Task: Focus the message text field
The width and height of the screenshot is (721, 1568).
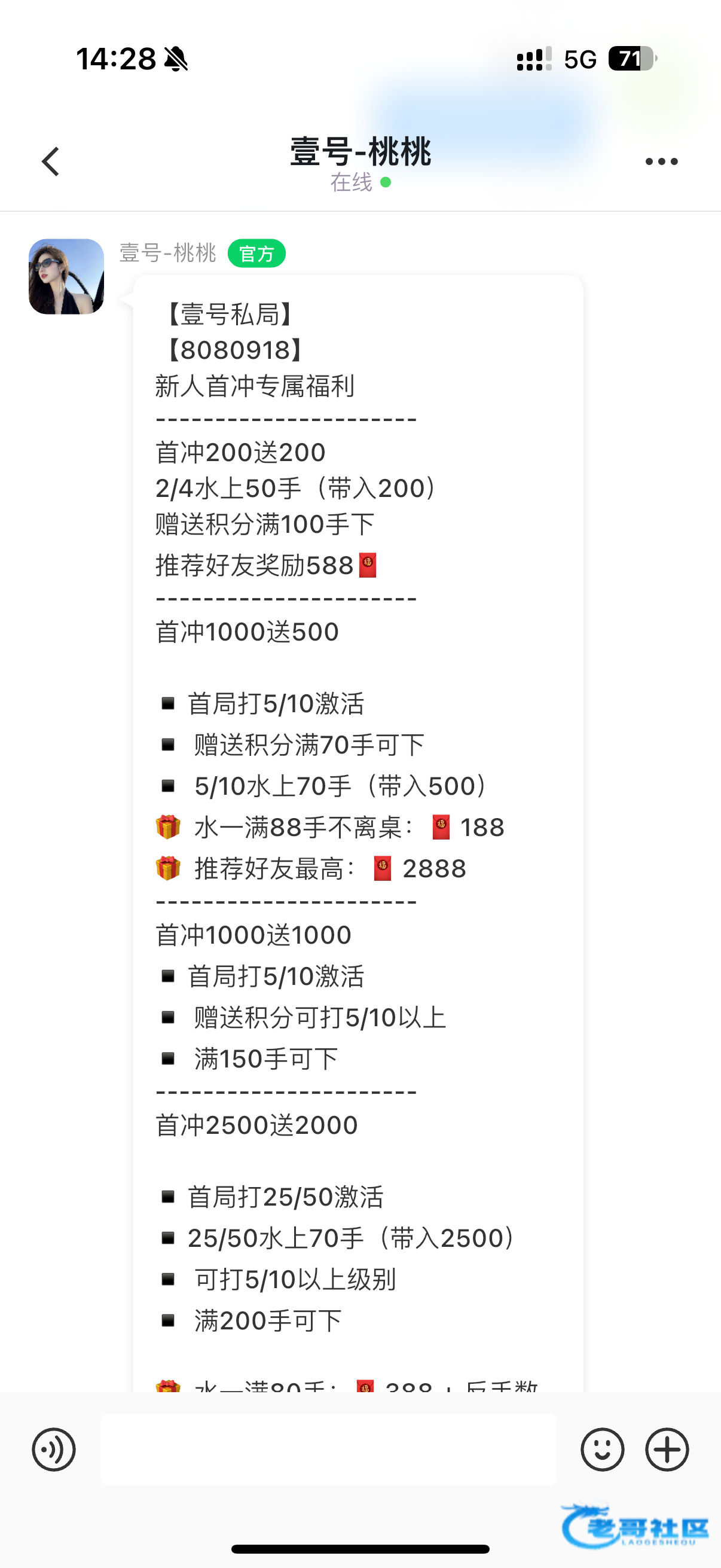Action: click(328, 1450)
